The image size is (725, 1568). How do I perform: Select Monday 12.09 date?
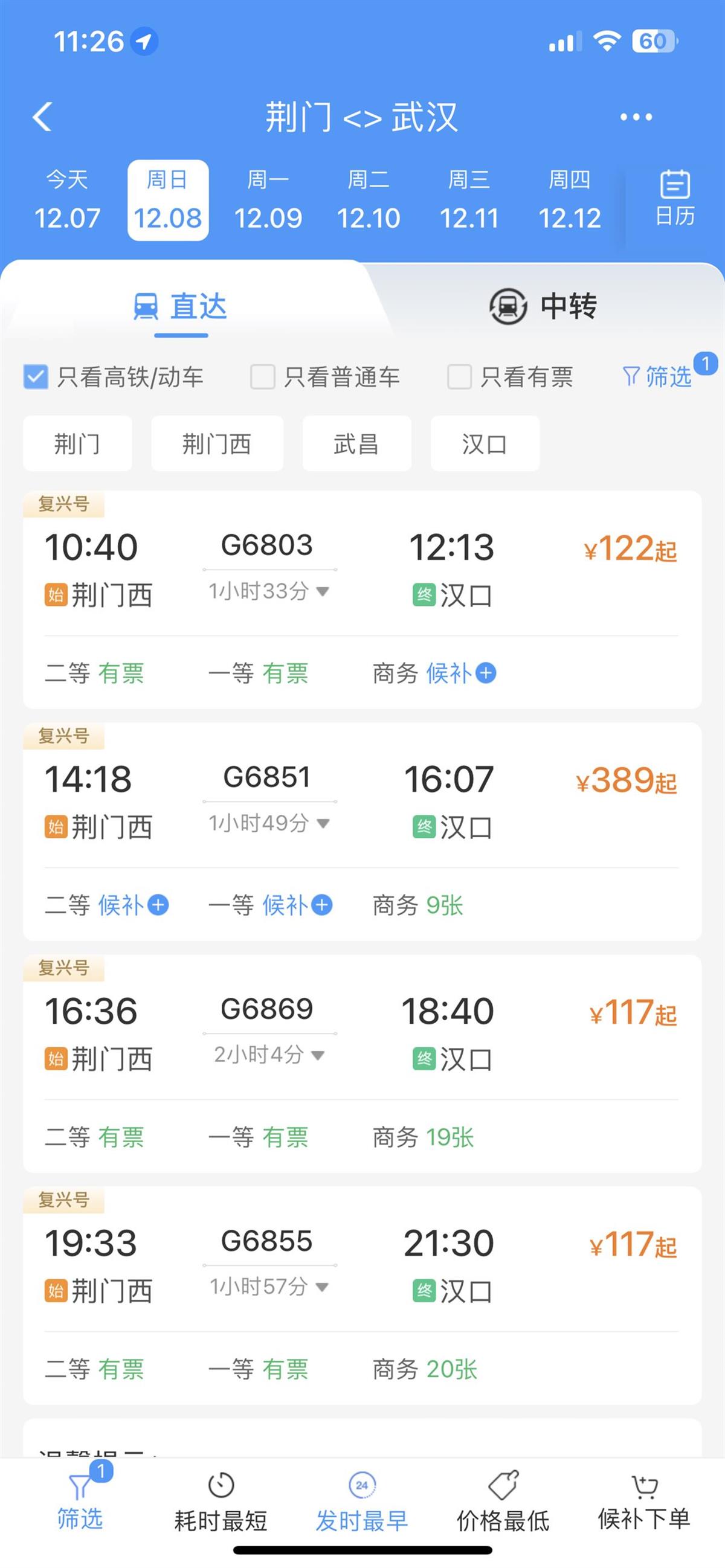click(268, 201)
